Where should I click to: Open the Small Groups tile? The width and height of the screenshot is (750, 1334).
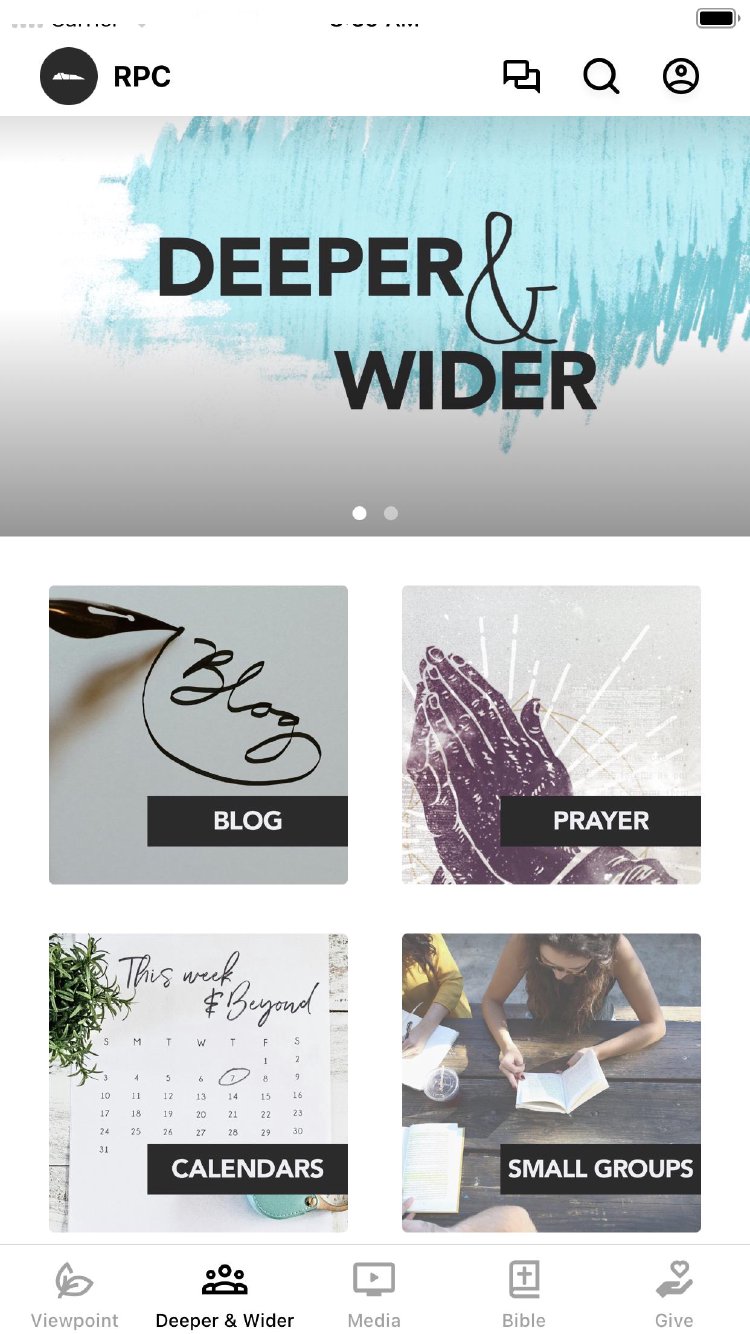coord(551,1082)
